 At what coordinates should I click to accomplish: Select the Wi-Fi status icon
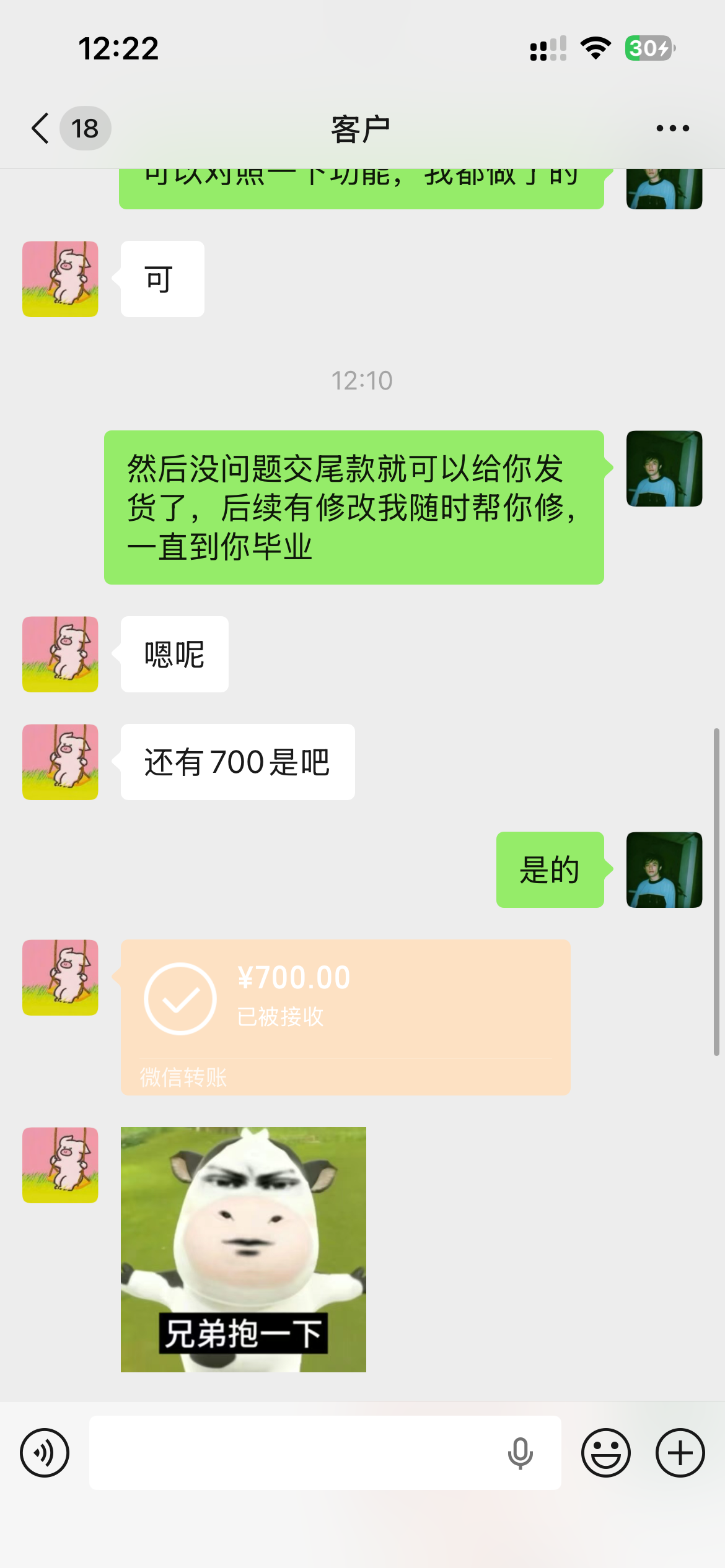pyautogui.click(x=595, y=48)
